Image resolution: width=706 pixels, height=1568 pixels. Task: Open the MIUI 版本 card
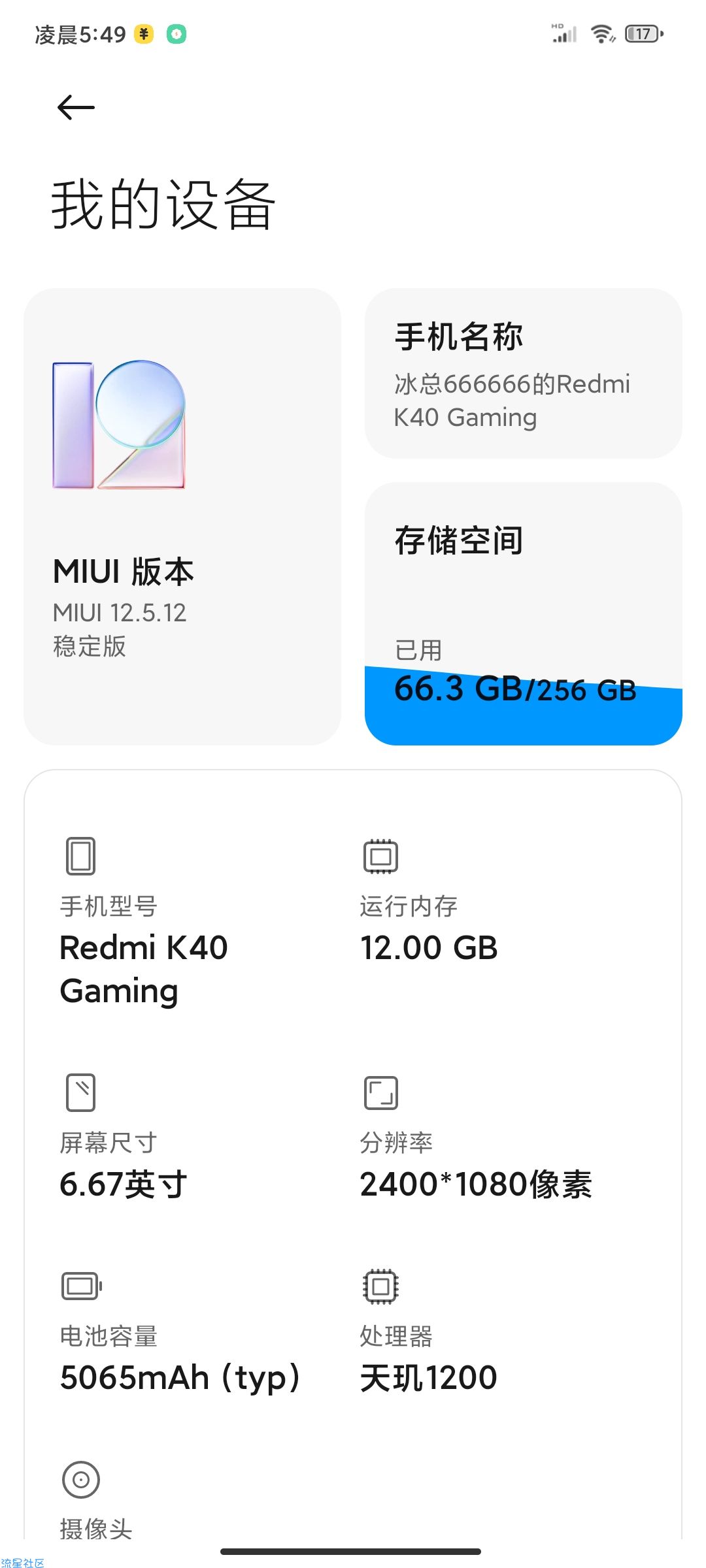(182, 516)
